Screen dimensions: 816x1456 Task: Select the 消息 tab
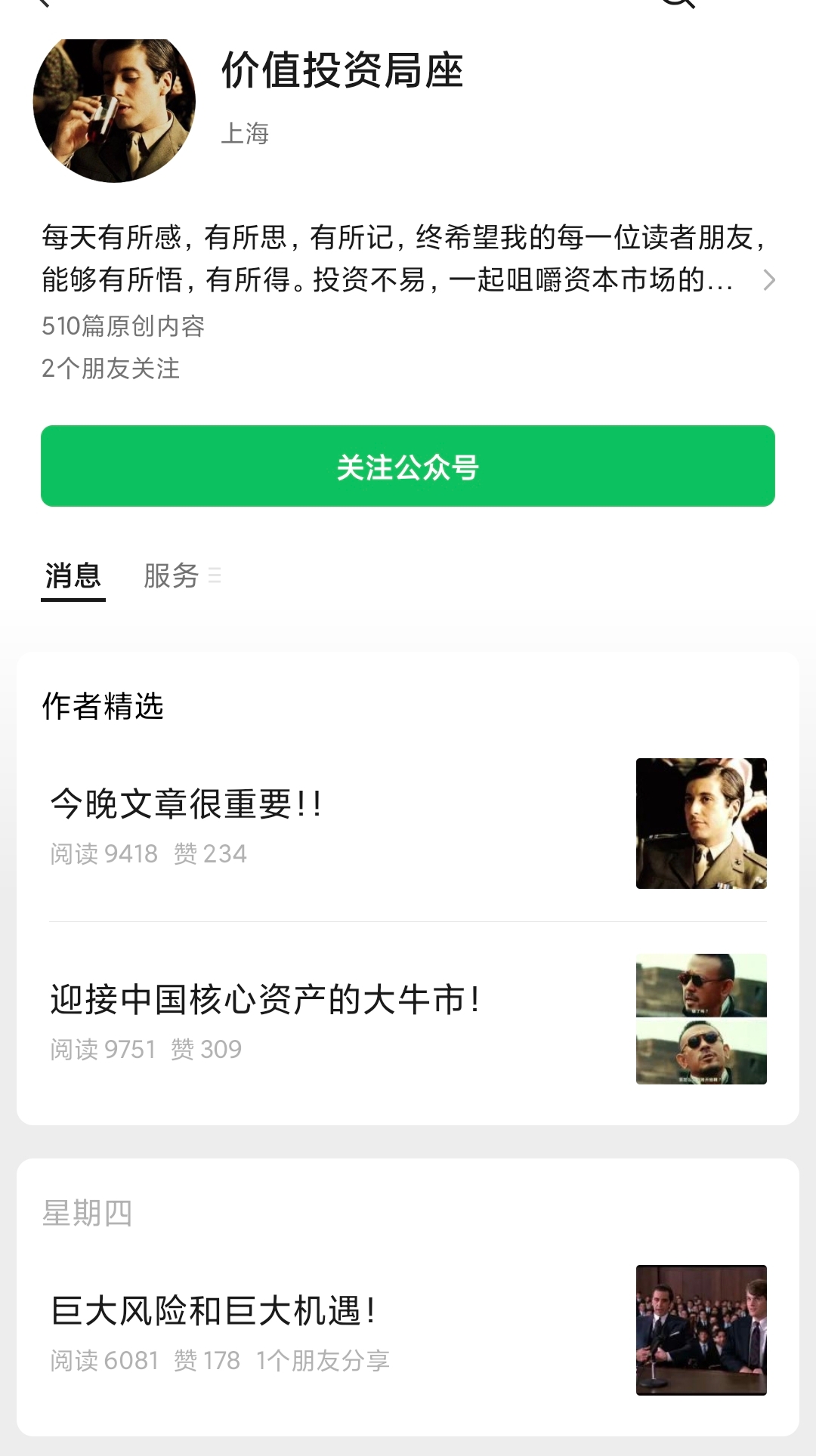[73, 576]
